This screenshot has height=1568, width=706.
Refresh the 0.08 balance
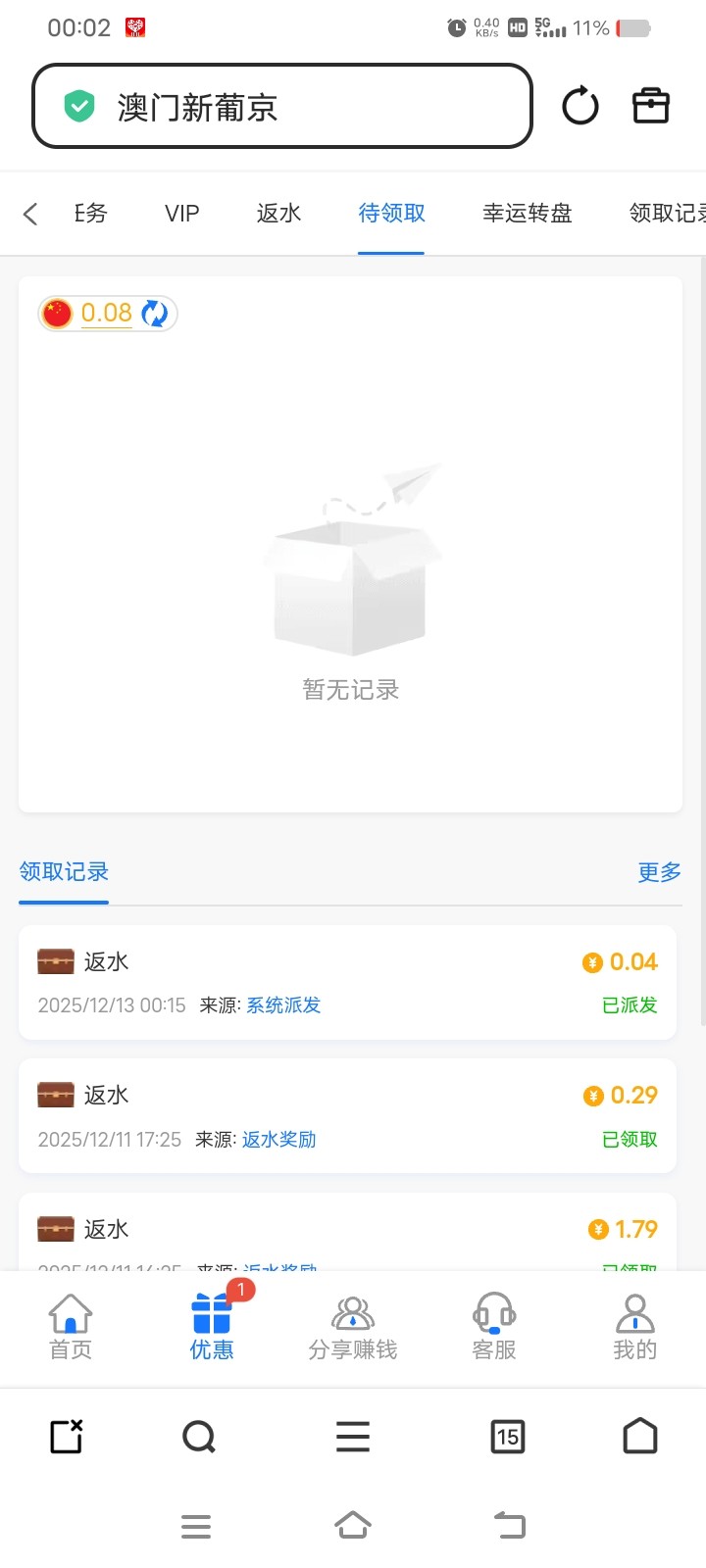point(155,314)
